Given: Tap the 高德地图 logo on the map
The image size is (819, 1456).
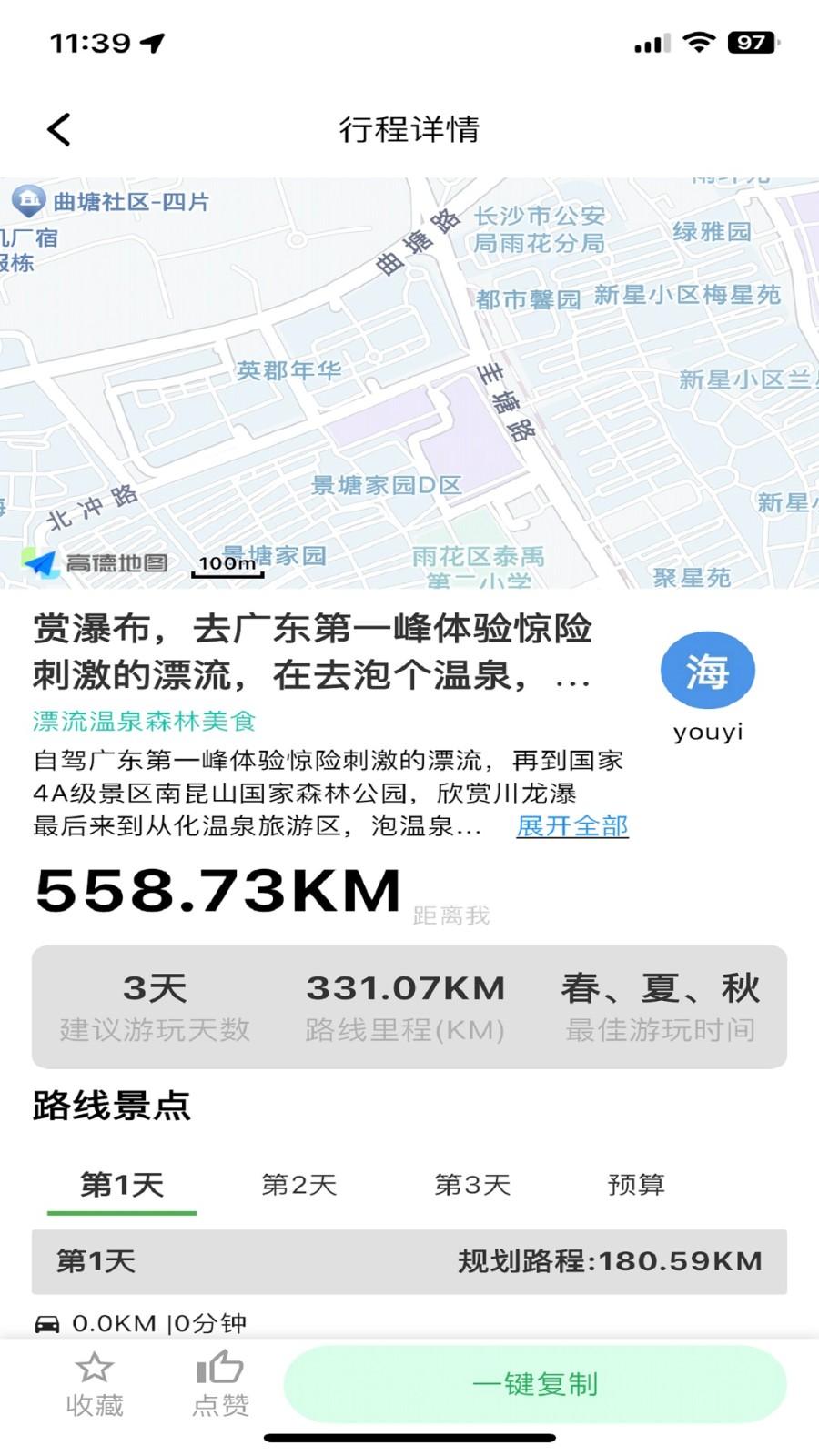Looking at the screenshot, I should coord(96,561).
